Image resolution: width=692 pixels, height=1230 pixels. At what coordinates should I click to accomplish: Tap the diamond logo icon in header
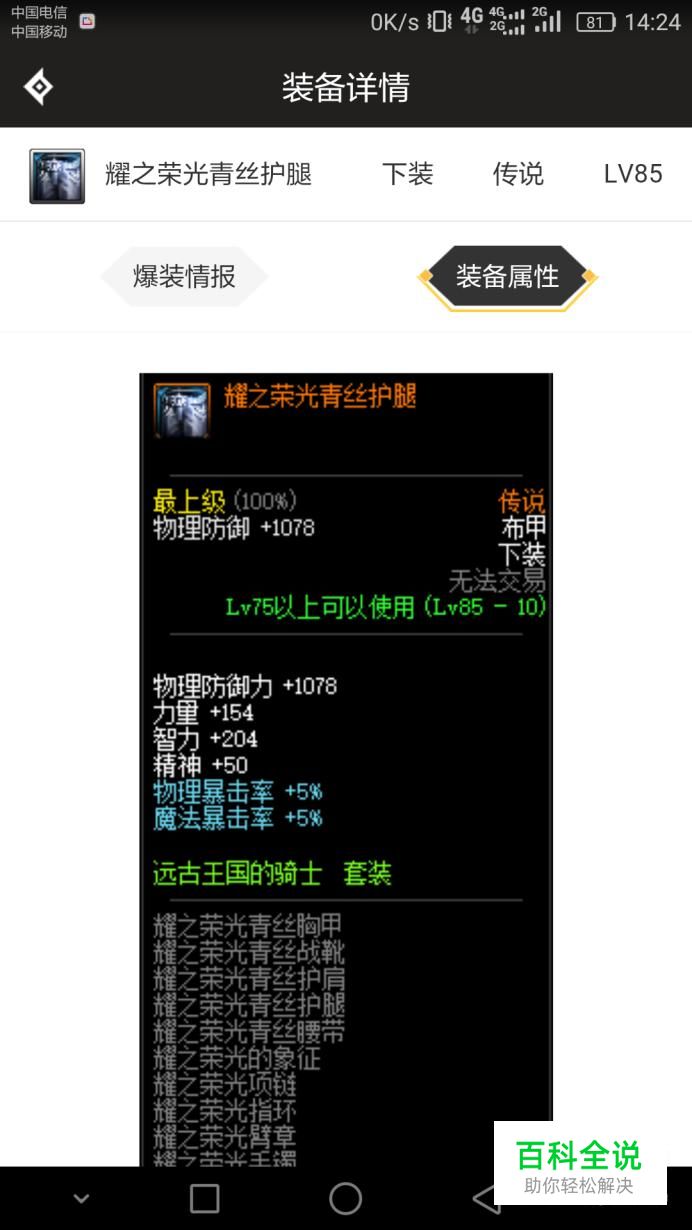point(38,87)
